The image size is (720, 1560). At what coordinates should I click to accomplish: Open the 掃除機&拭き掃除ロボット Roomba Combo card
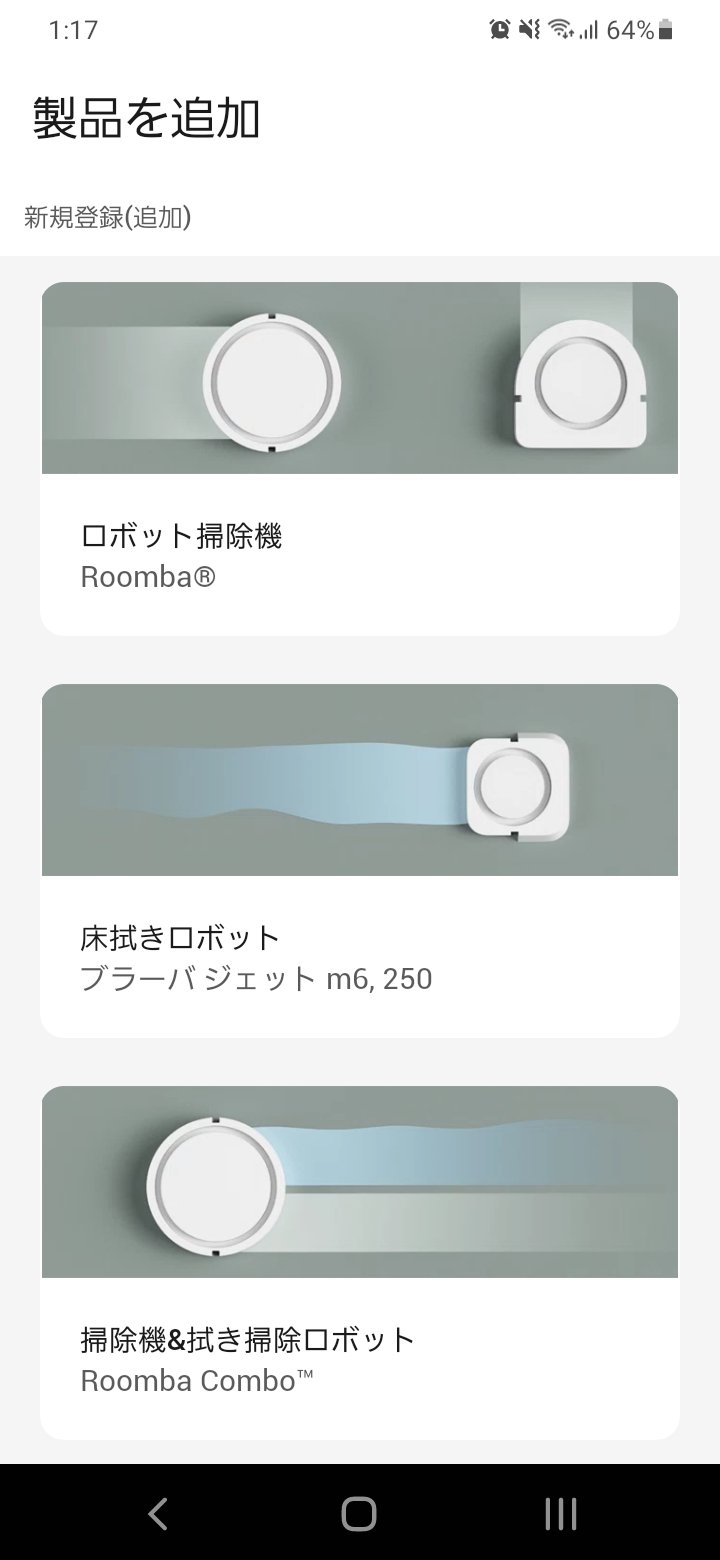[x=360, y=1262]
